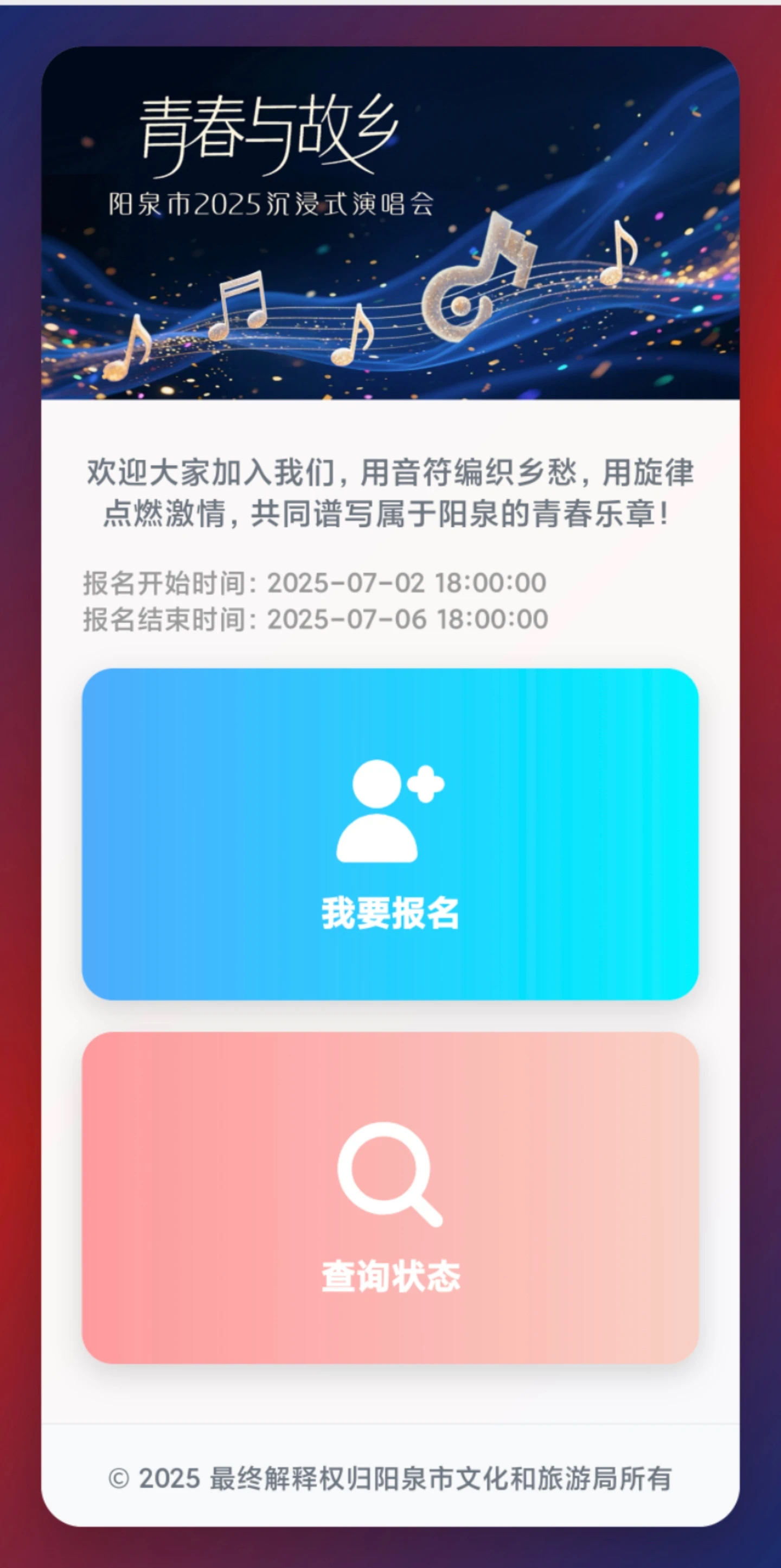Tap the 我要报名 sign-up button
The height and width of the screenshot is (1568, 781).
coord(390,834)
